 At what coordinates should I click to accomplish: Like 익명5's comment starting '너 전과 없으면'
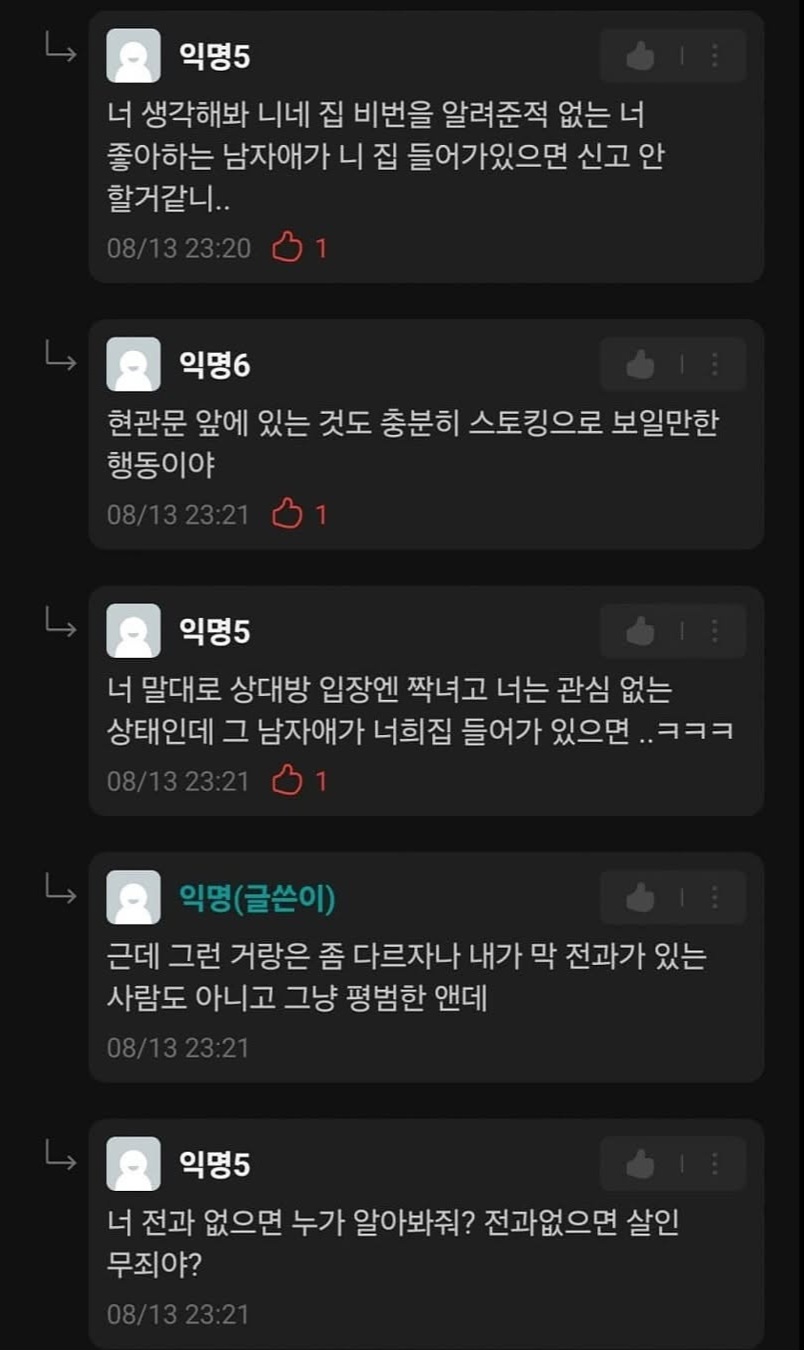[640, 1164]
